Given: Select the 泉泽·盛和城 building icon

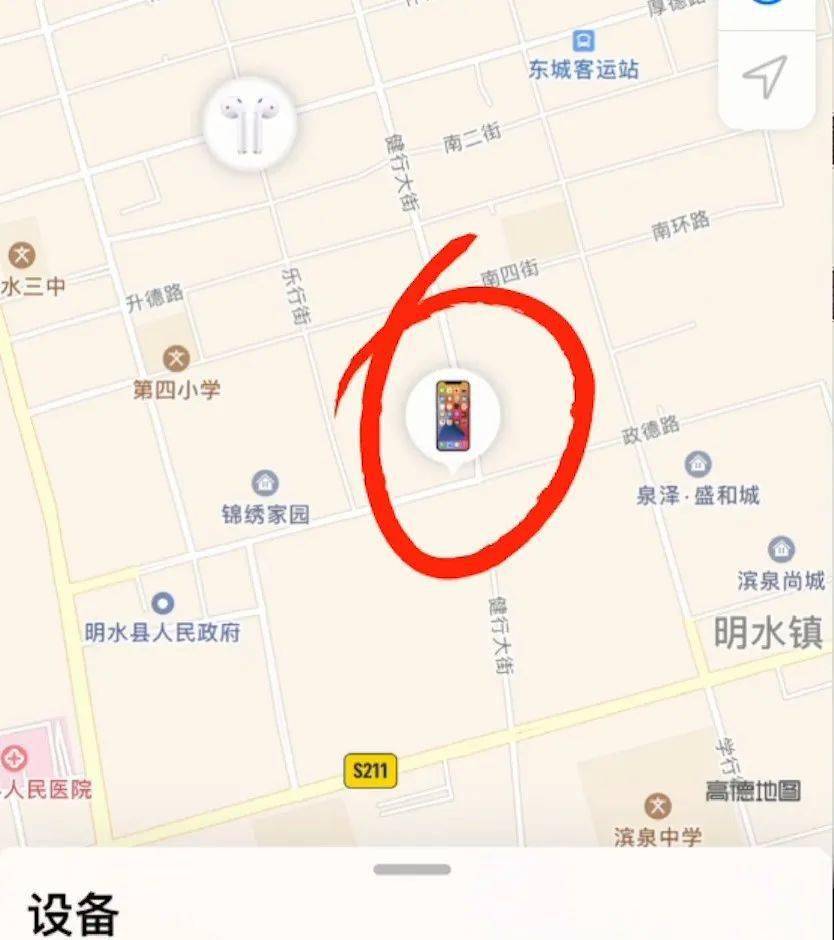Looking at the screenshot, I should click(x=695, y=463).
